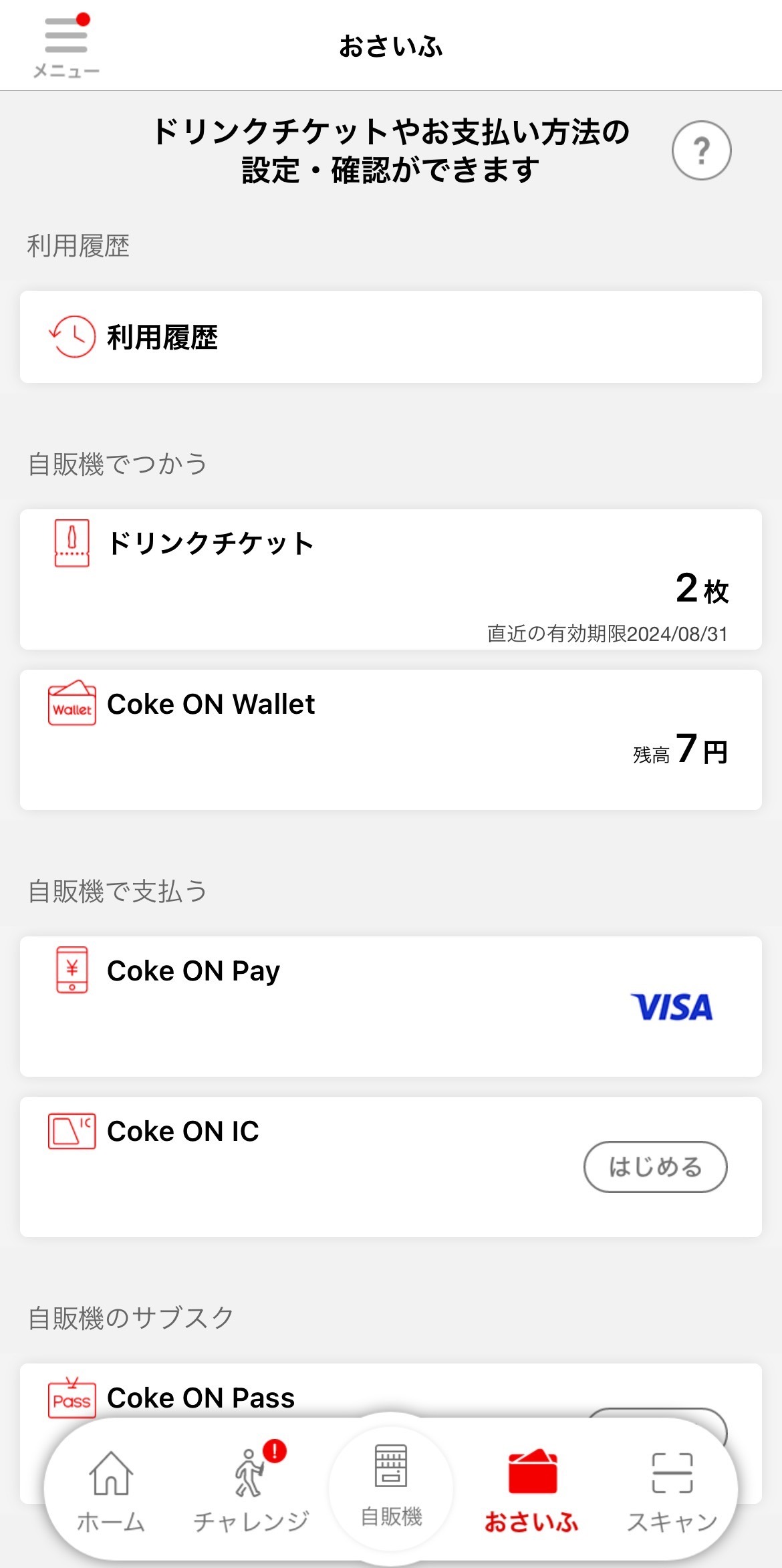The height and width of the screenshot is (1568, 782).
Task: Tap はじめる button for Coke ON IC
Action: point(655,1166)
